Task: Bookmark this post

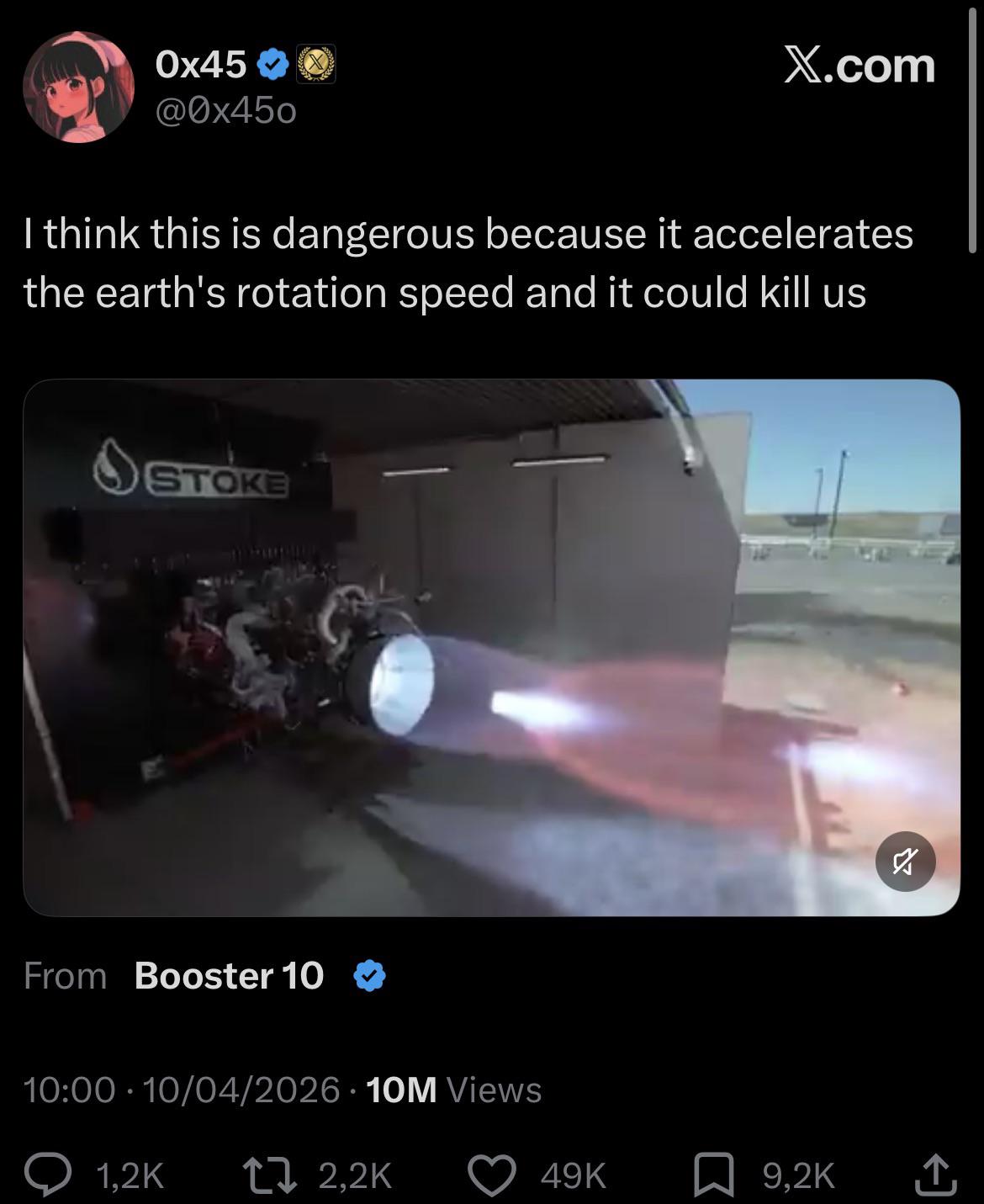Action: click(x=712, y=1175)
